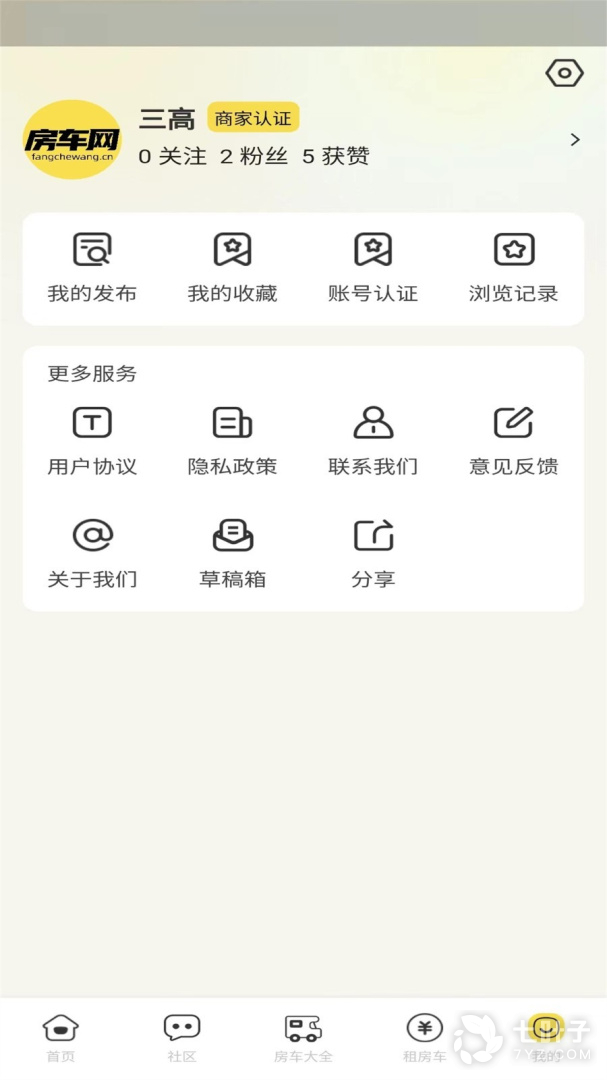Open the 租房车 tab

pos(424,1037)
